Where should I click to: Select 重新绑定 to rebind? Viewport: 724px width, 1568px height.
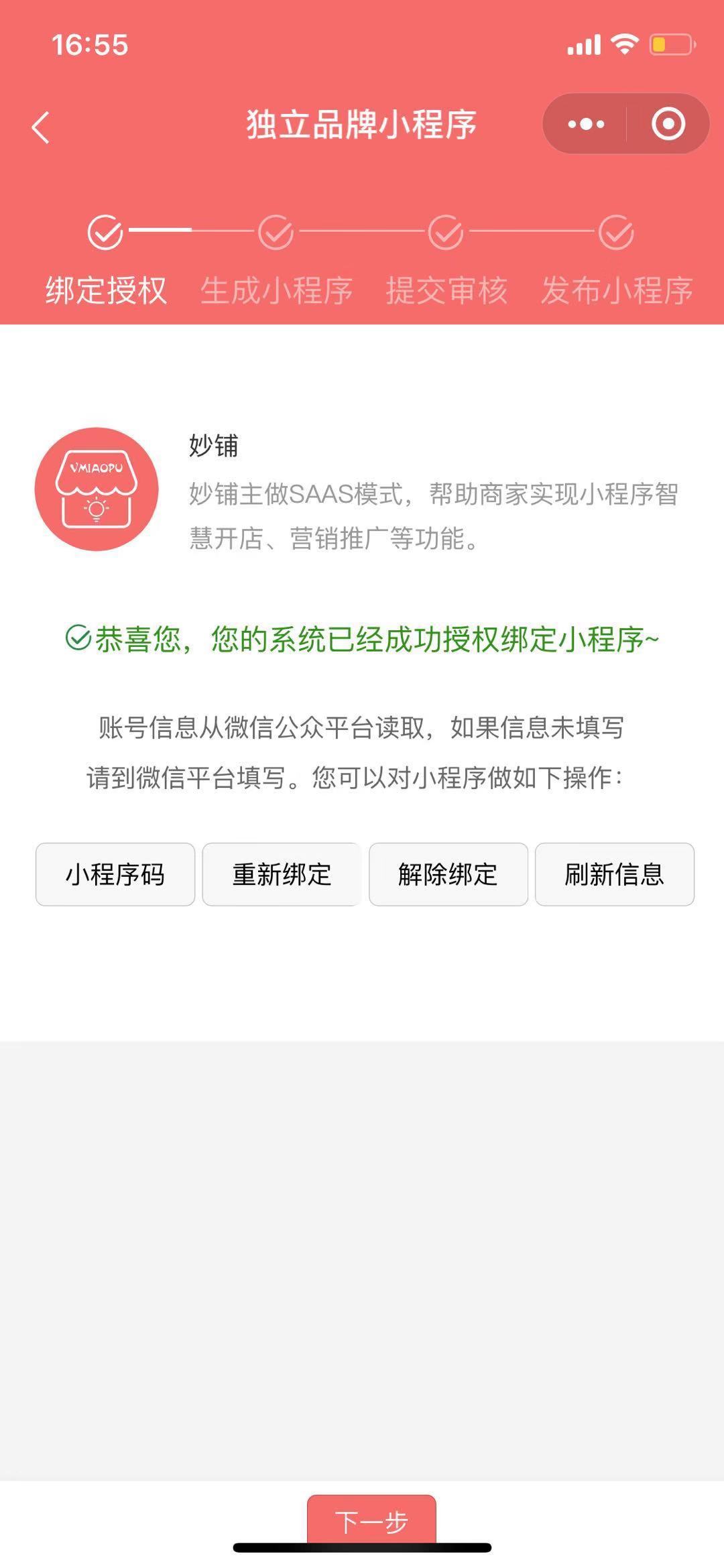click(282, 874)
